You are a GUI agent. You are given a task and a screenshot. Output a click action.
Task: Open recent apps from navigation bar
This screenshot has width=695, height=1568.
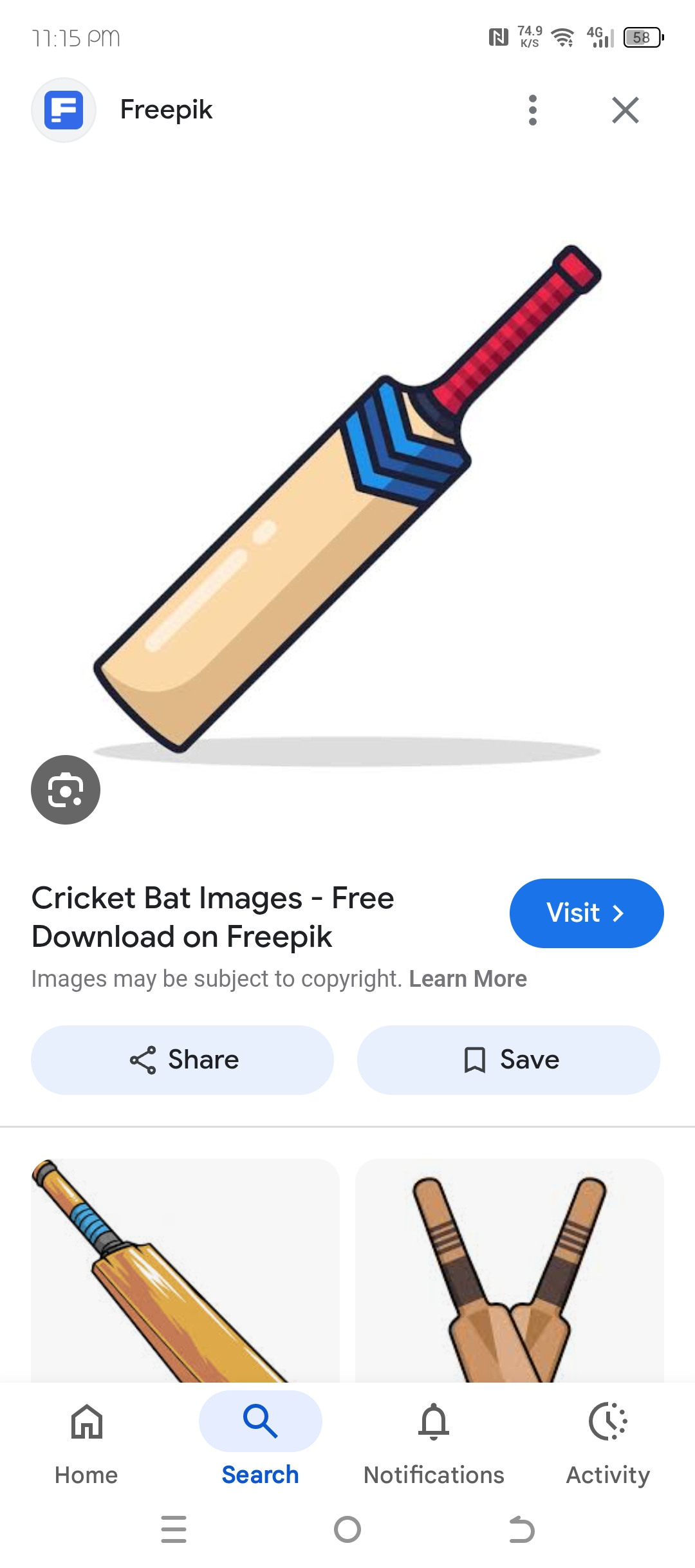pyautogui.click(x=174, y=1529)
